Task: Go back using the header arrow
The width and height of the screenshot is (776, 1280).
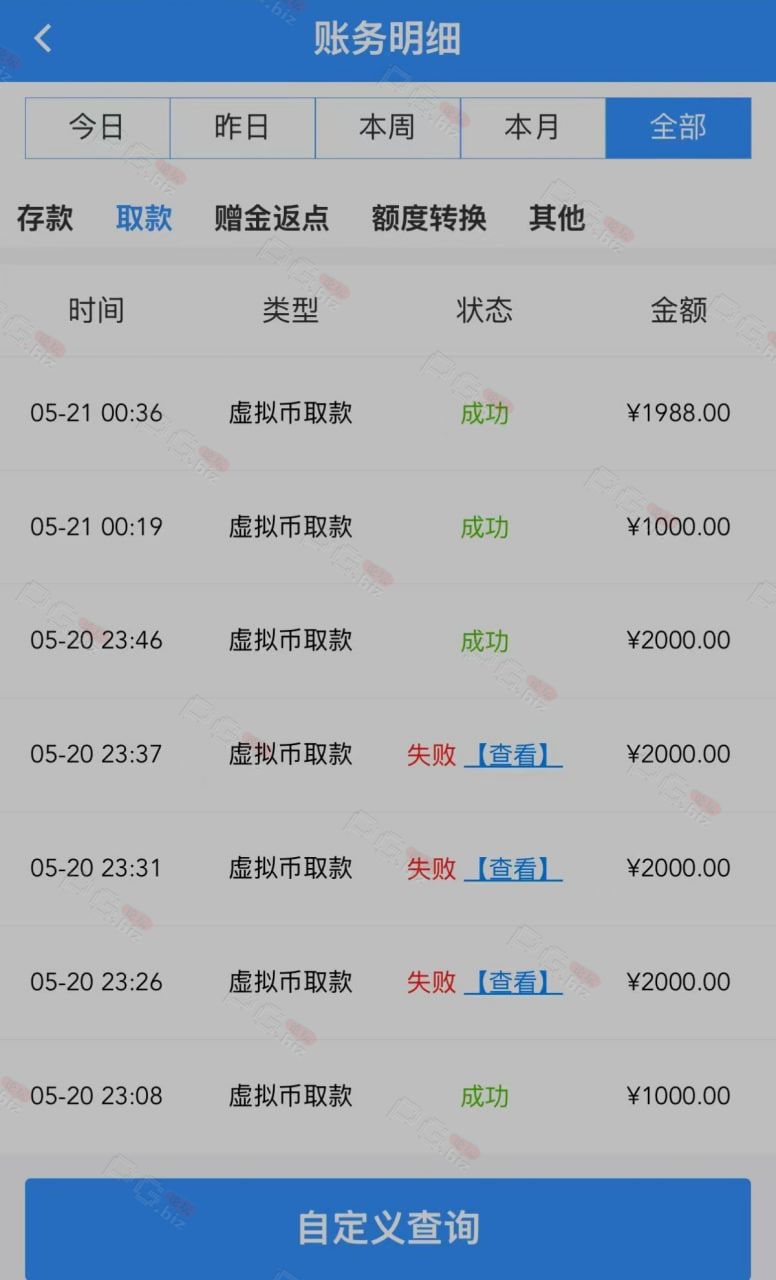Action: (42, 39)
